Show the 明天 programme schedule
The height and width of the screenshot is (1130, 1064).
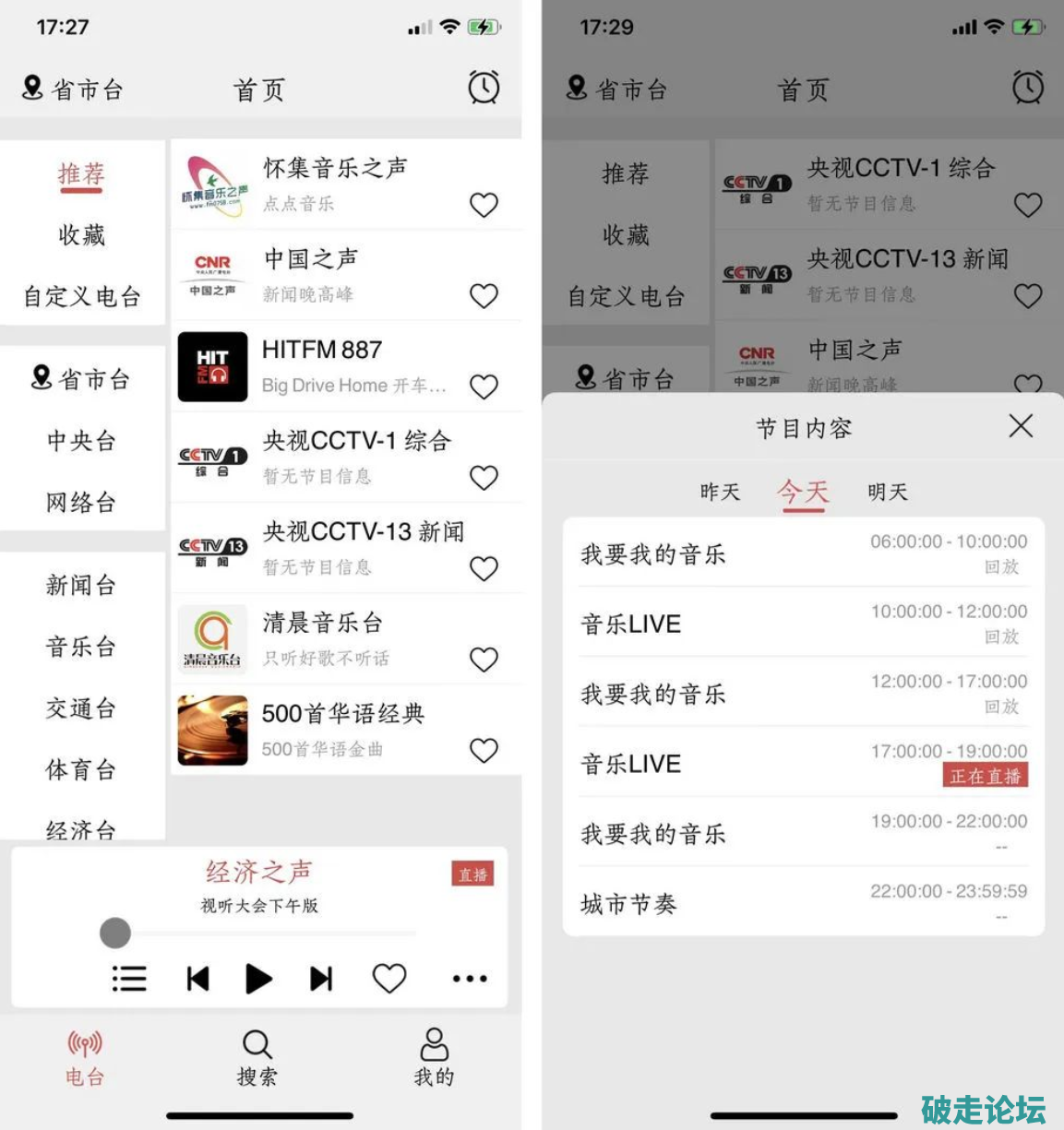coord(888,493)
